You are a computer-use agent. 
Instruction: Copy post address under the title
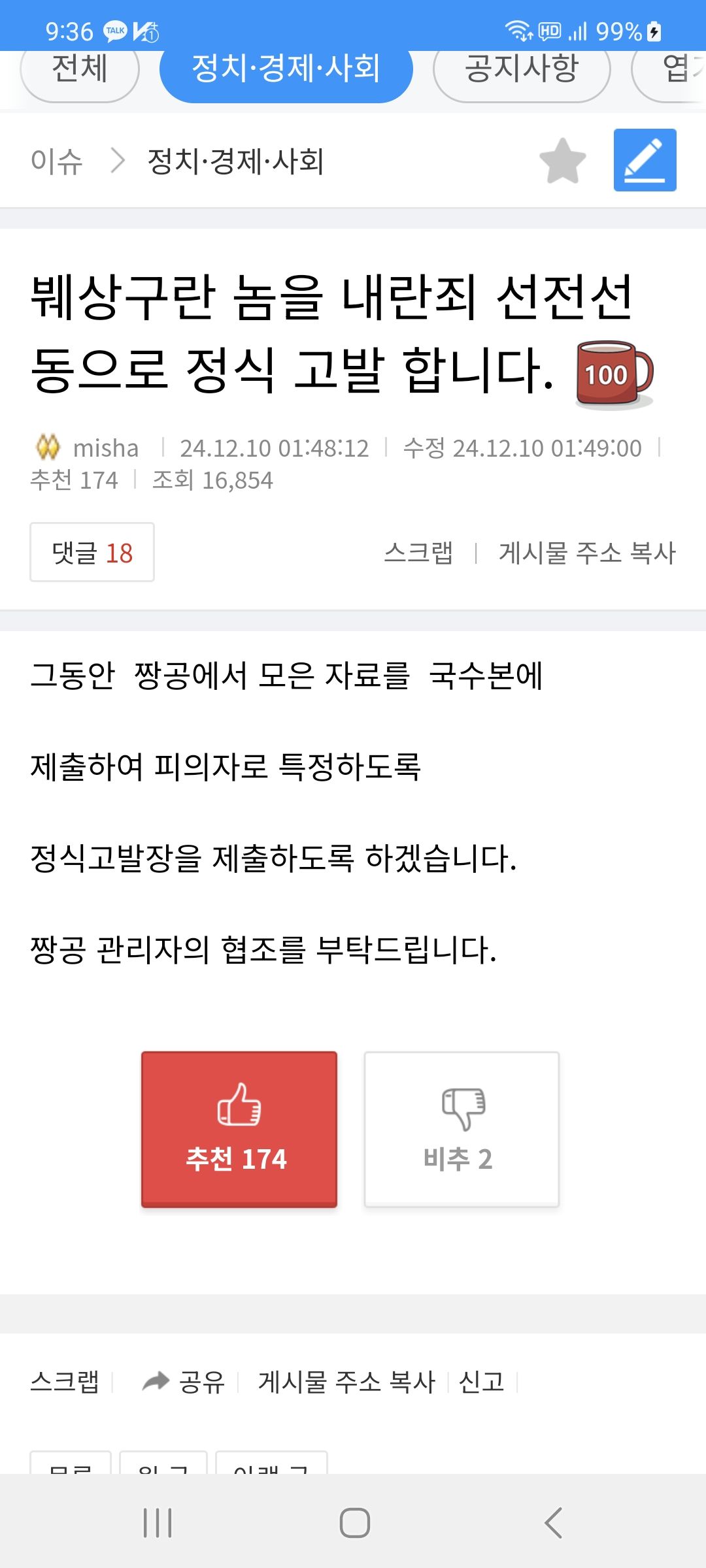[586, 553]
